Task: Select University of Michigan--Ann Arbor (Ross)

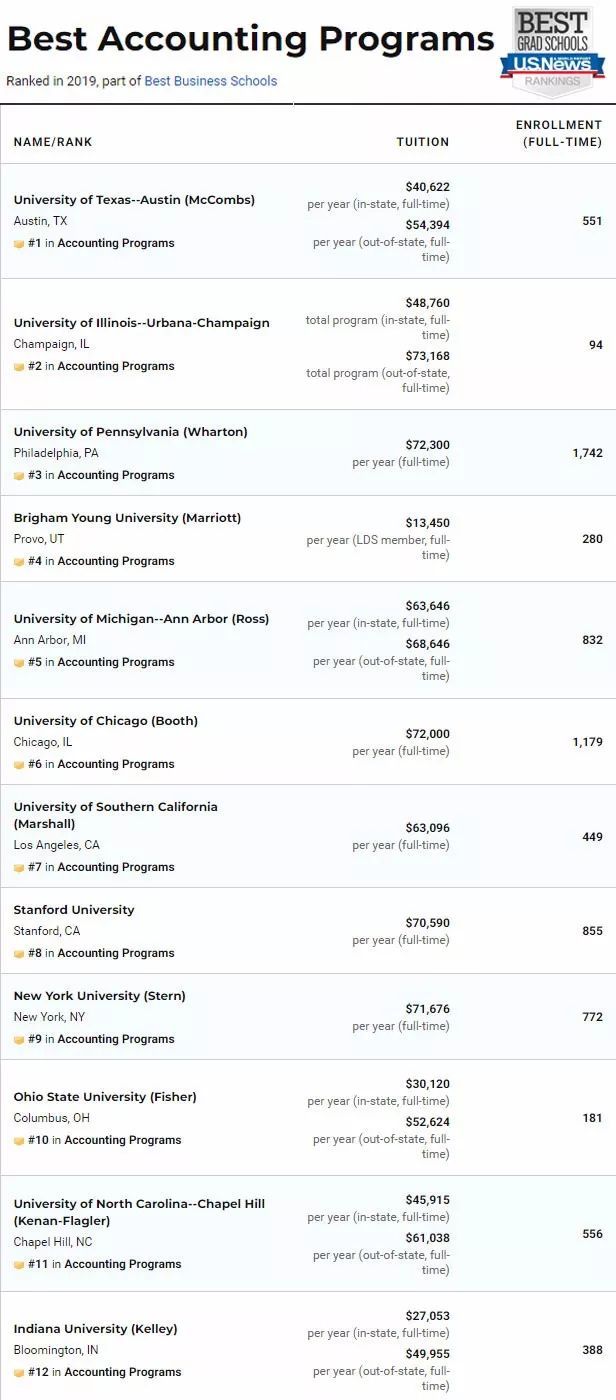Action: pos(141,619)
